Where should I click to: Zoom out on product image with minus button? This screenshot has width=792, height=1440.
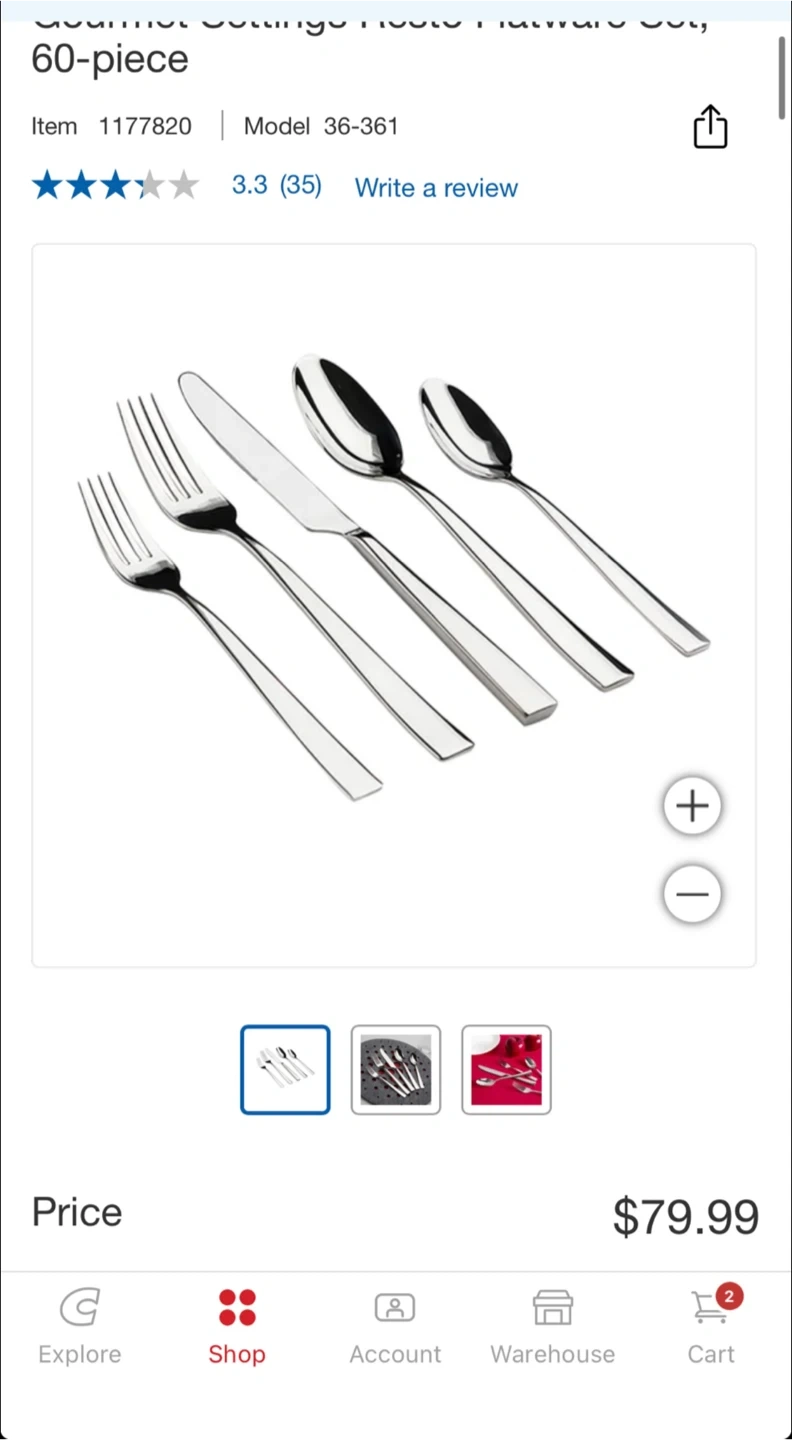tap(692, 893)
